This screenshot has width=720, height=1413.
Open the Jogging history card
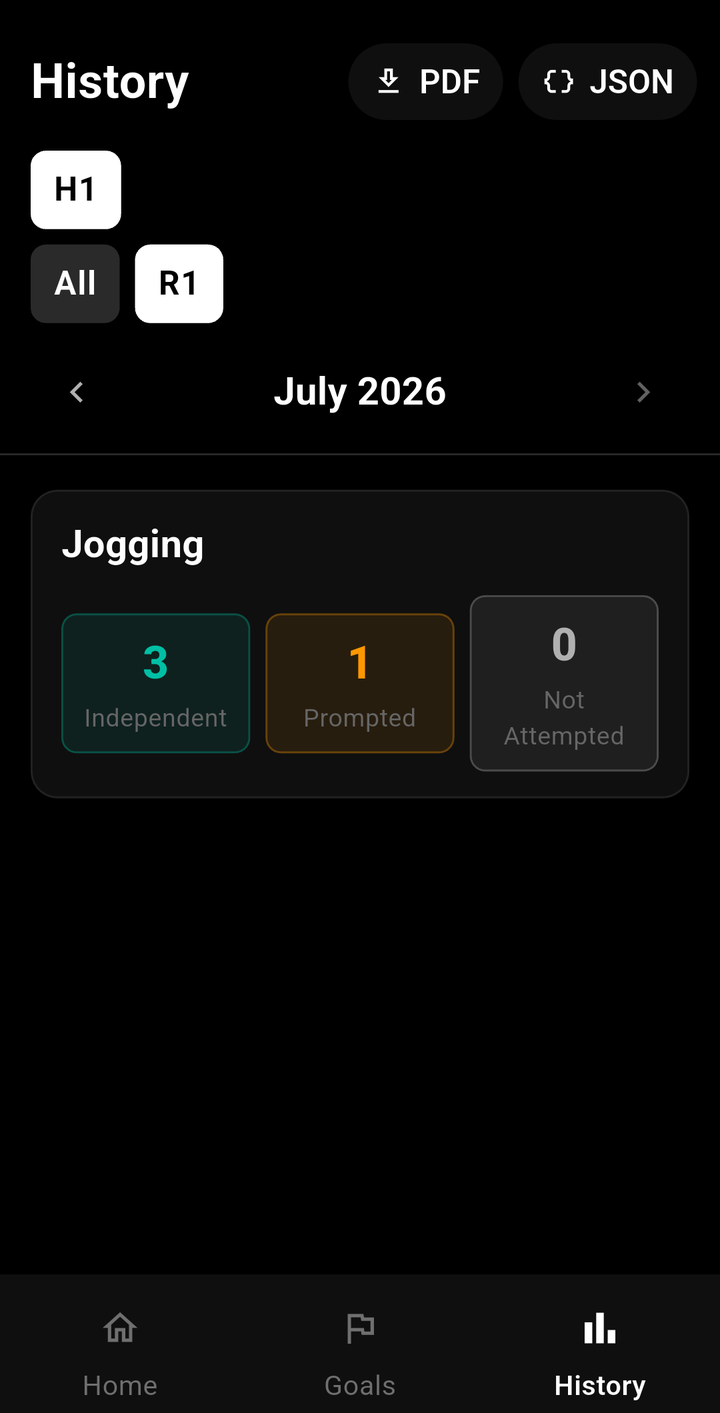(360, 644)
